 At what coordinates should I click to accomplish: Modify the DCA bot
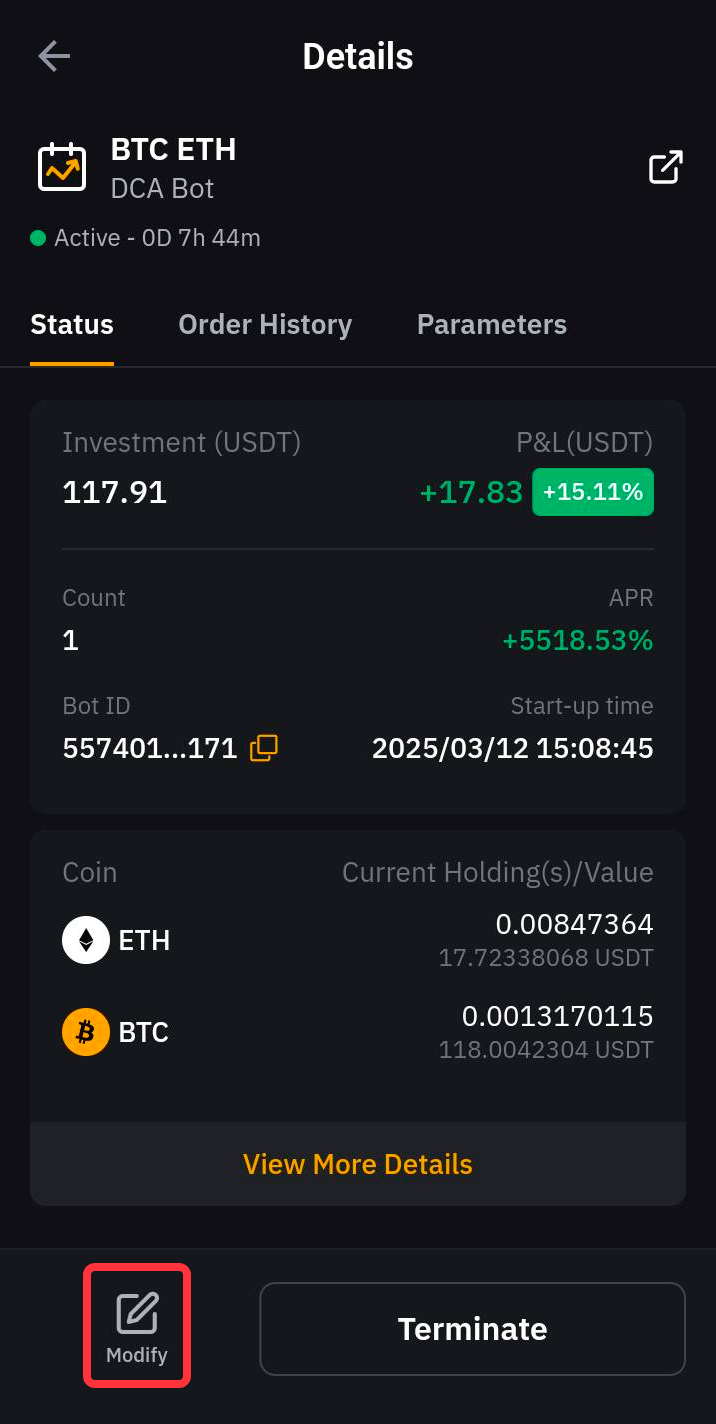coord(137,1326)
